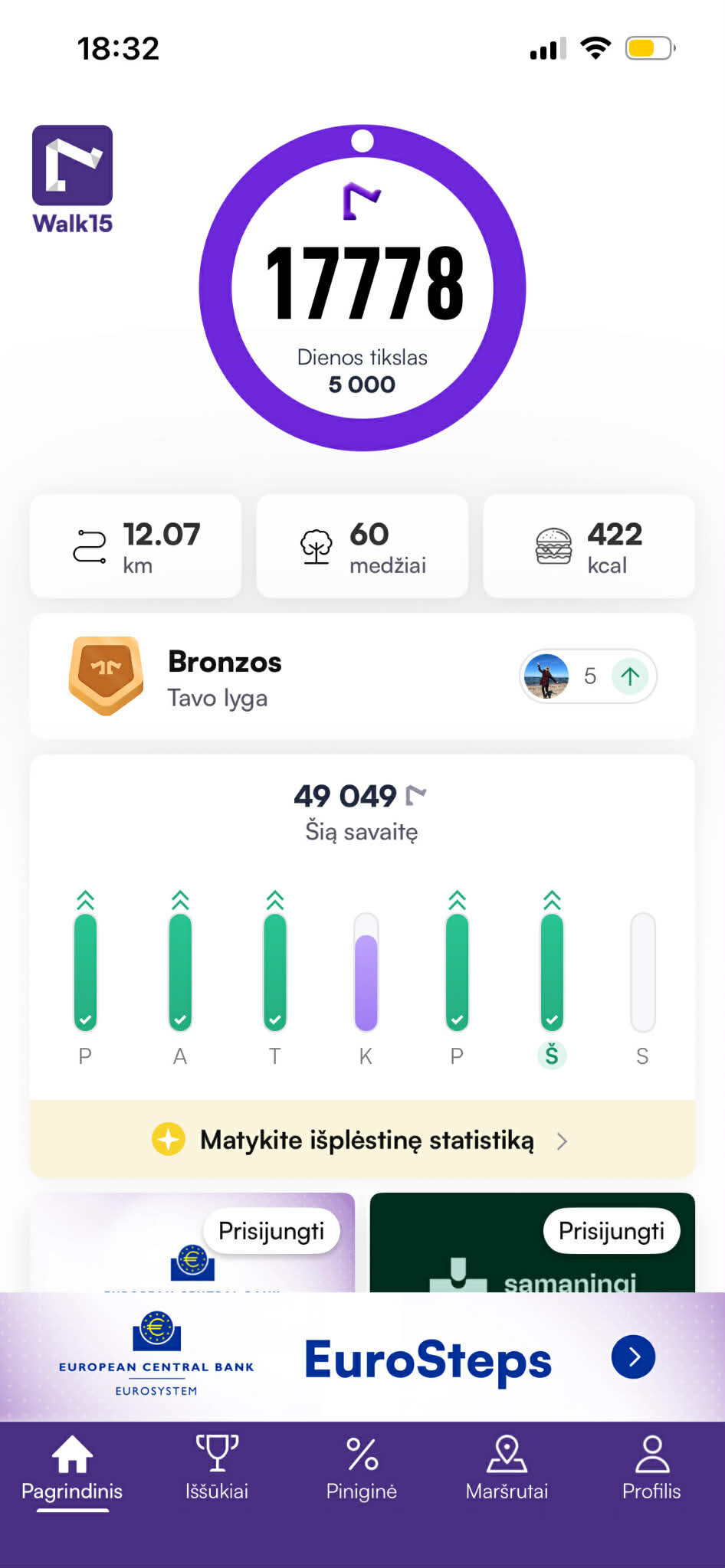View the 12.07 km distance card
This screenshot has height=1568, width=725.
[136, 546]
